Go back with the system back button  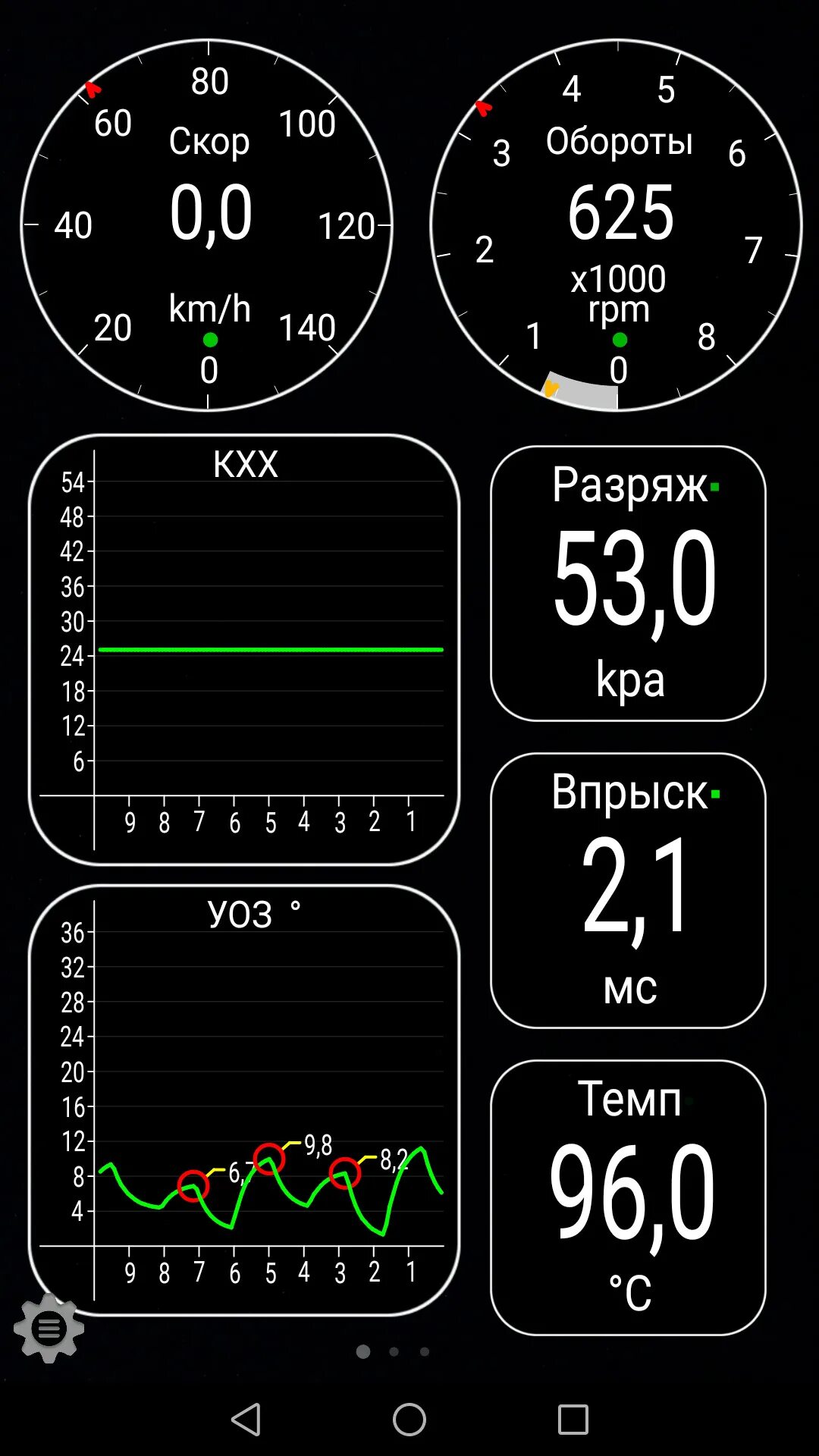[246, 1420]
